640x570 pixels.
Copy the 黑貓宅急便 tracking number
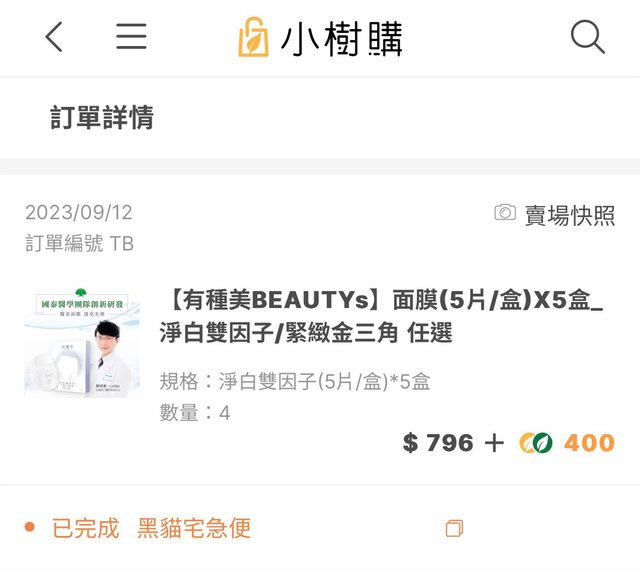tap(454, 528)
